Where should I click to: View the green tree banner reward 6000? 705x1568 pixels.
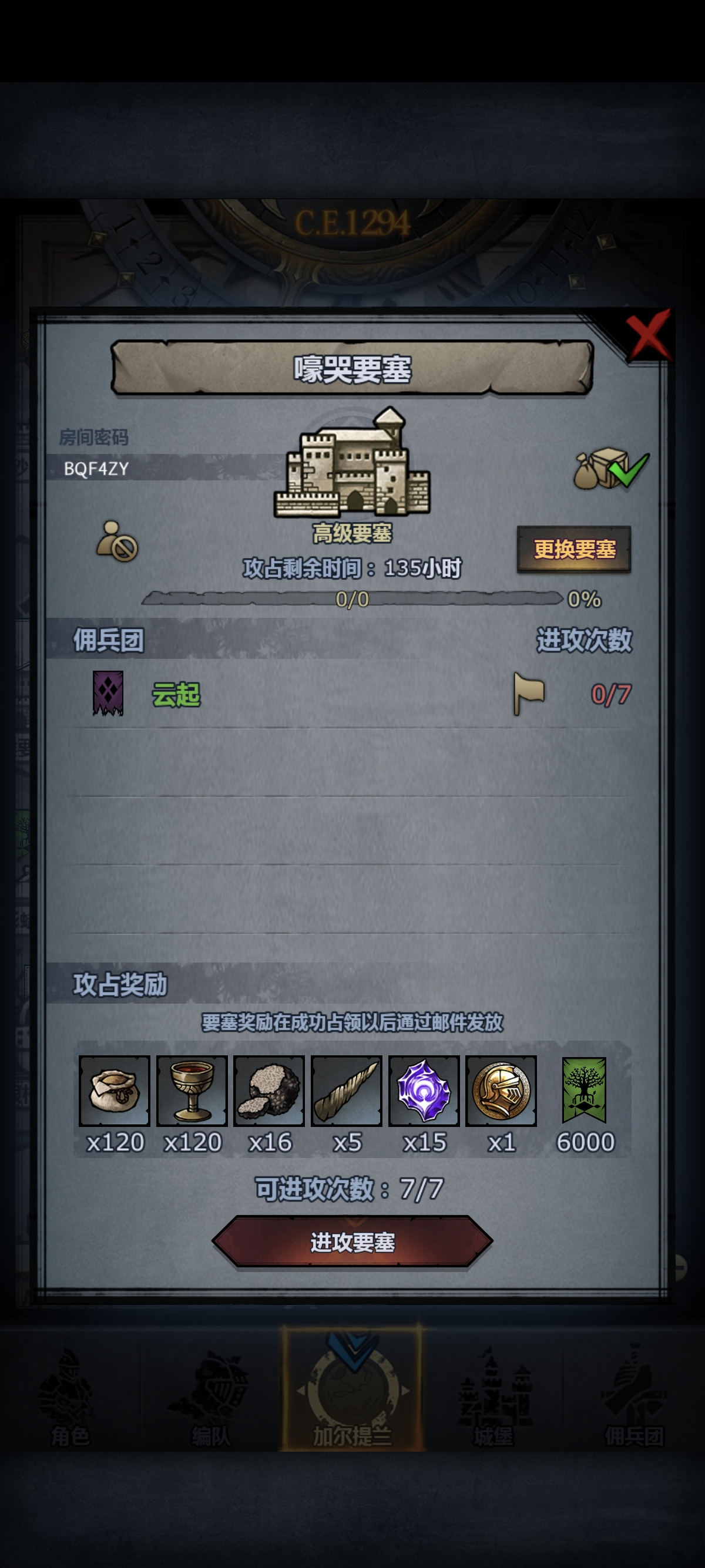coord(585,1090)
